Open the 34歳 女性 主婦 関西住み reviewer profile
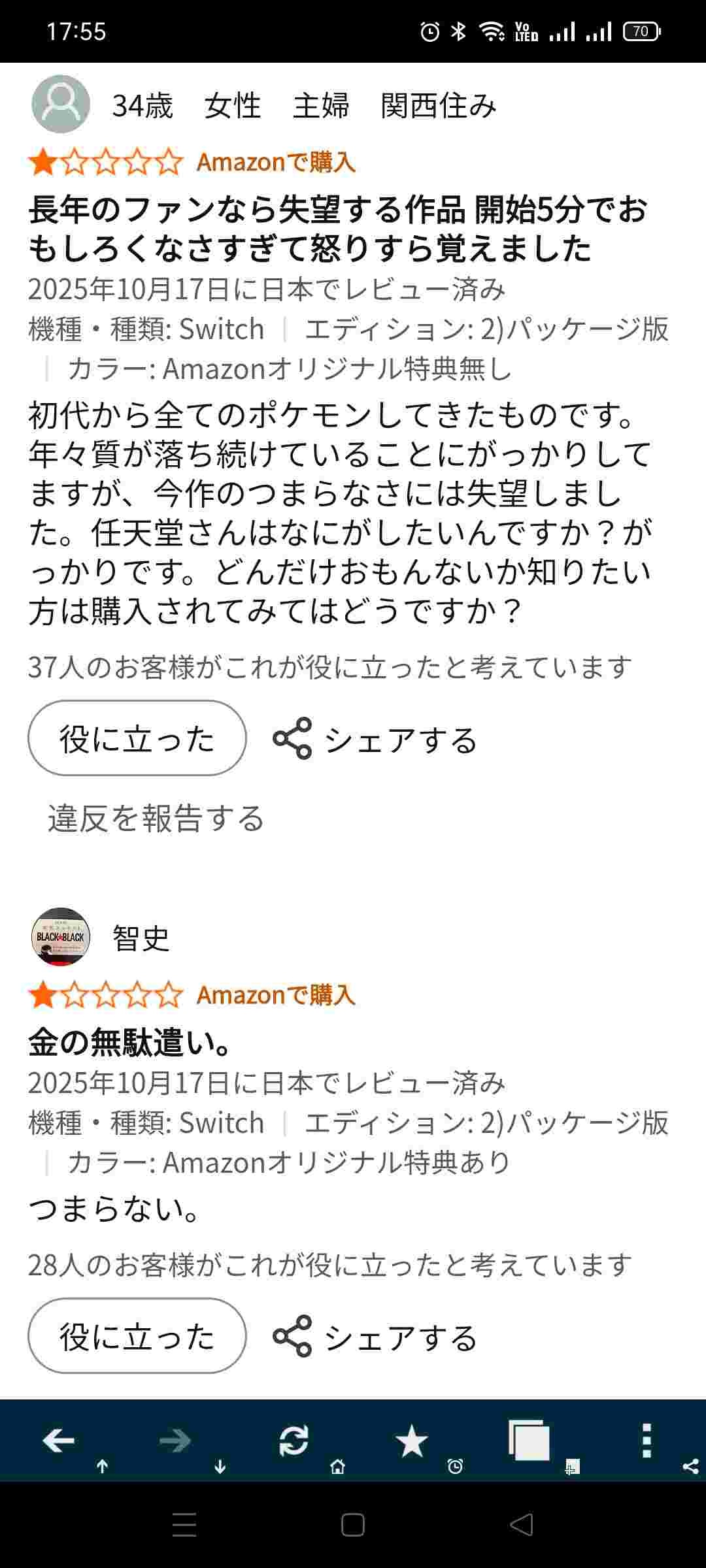 click(x=304, y=106)
